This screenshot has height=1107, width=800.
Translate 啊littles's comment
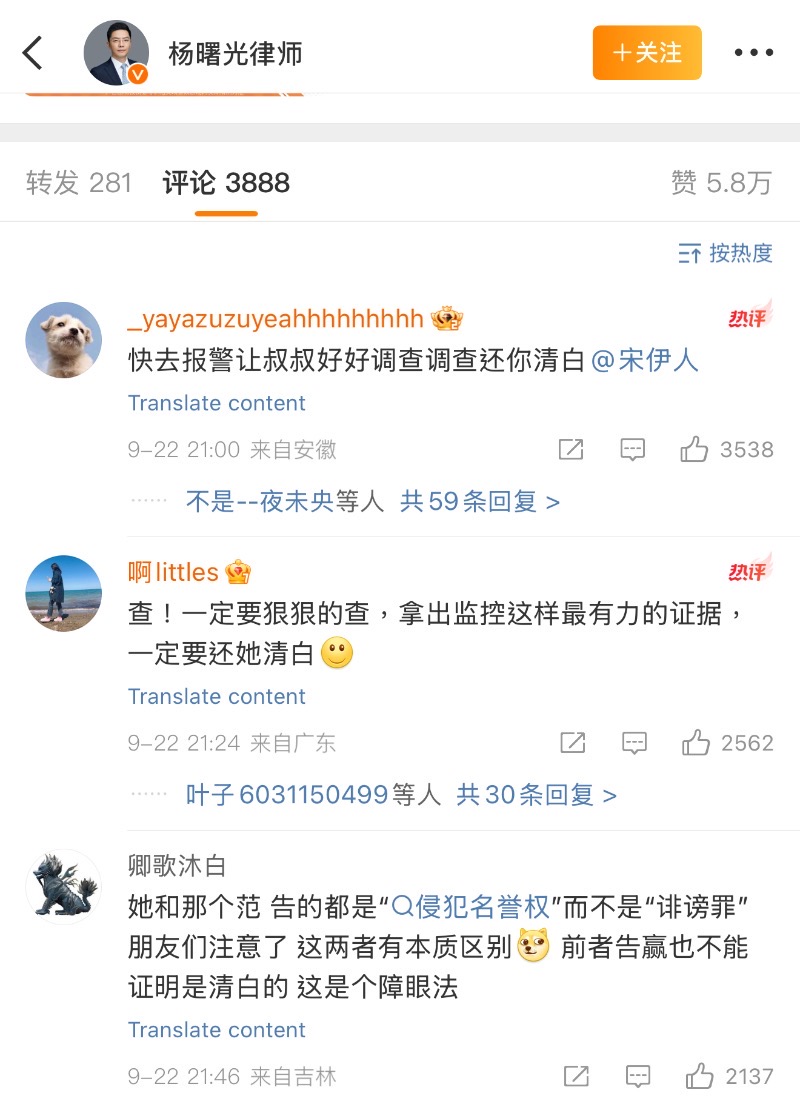click(x=217, y=696)
